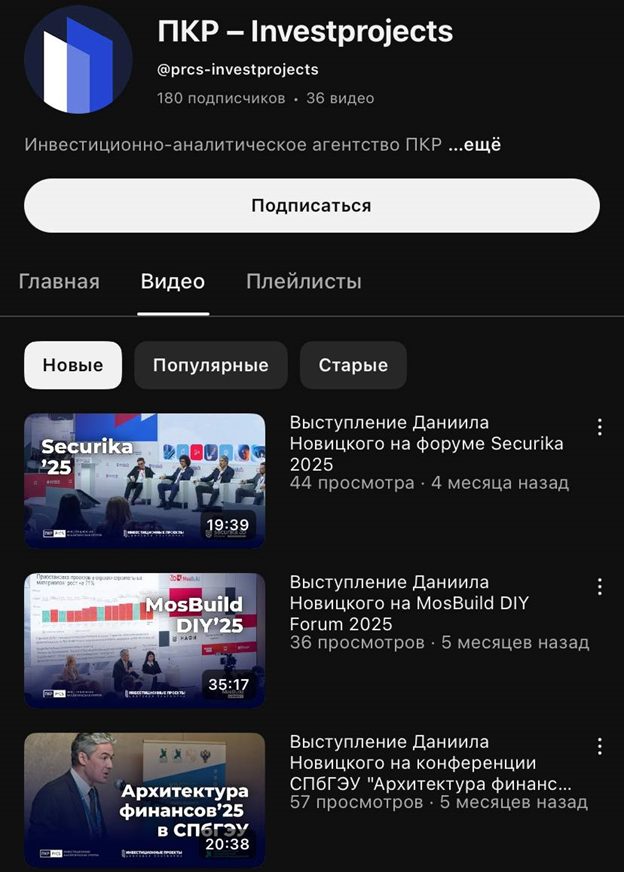Screen dimensions: 624x872
Task: Open options menu for MosBuild DIY Forum video
Action: (600, 587)
